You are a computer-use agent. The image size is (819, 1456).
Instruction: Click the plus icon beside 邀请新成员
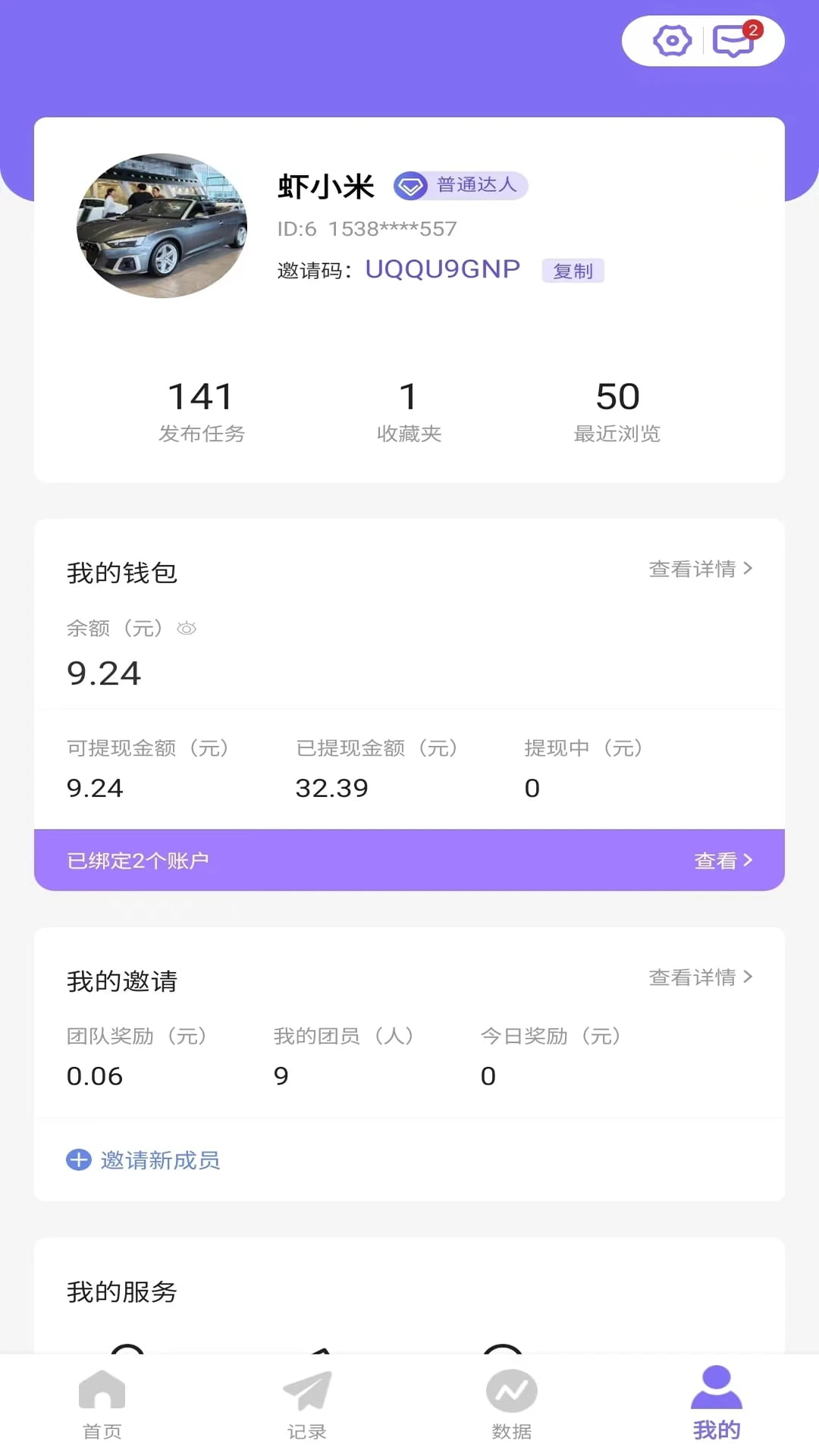coord(78,1159)
